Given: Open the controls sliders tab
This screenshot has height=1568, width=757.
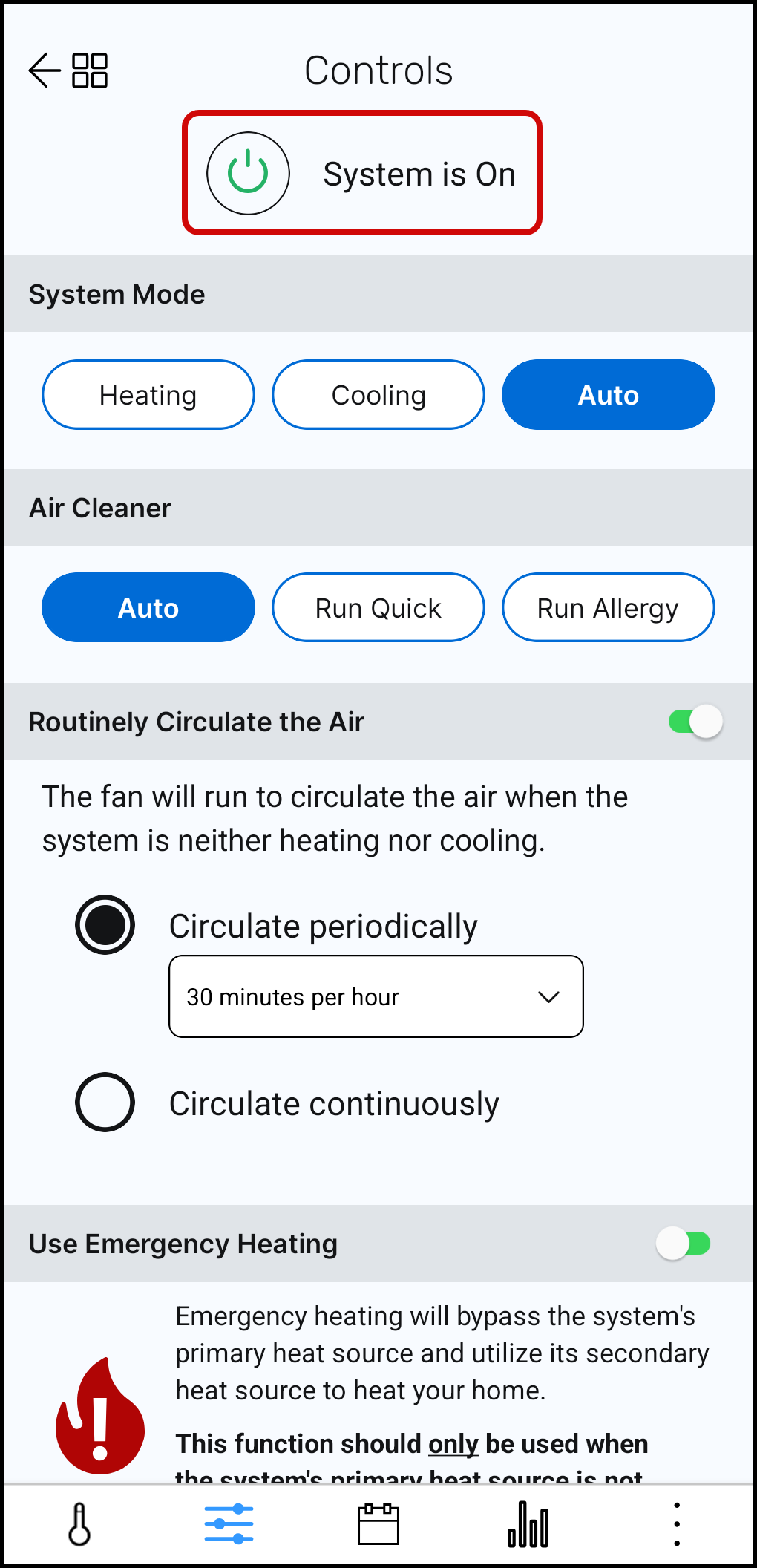Looking at the screenshot, I should (229, 1525).
